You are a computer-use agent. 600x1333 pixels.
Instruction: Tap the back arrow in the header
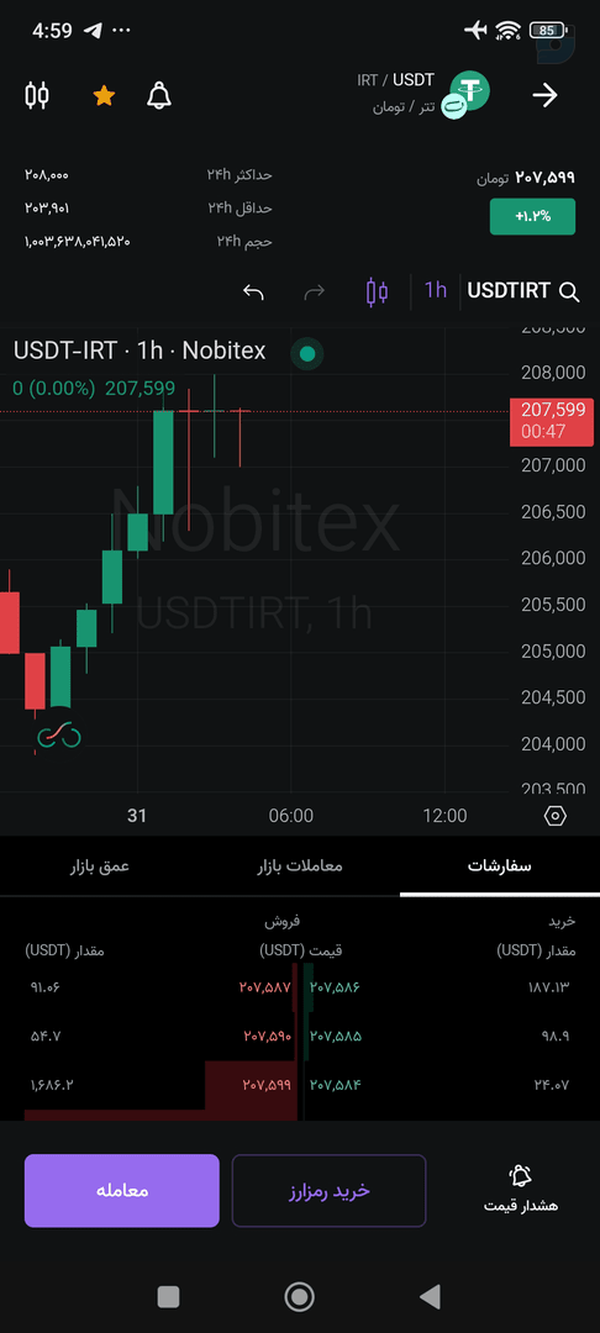(x=544, y=95)
